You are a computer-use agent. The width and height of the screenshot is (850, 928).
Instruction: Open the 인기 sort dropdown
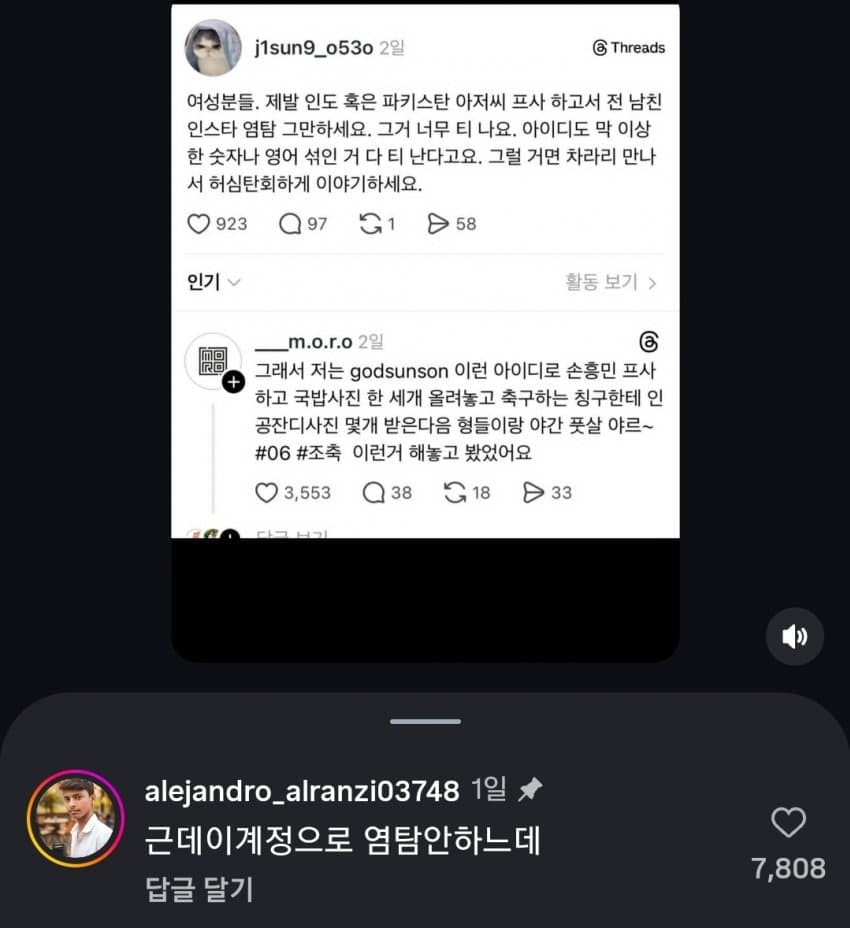tap(211, 282)
